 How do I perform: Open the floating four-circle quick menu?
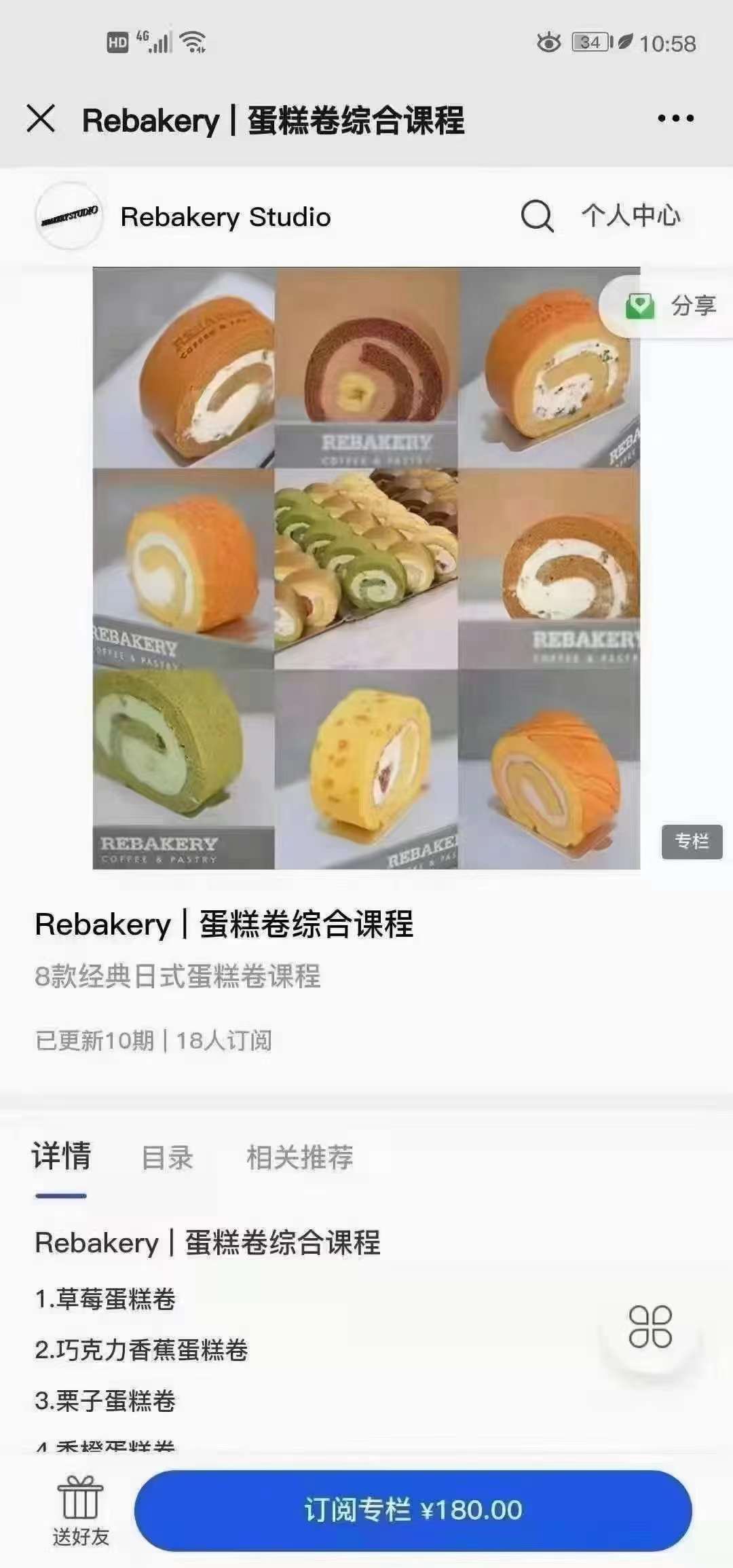coord(650,1326)
